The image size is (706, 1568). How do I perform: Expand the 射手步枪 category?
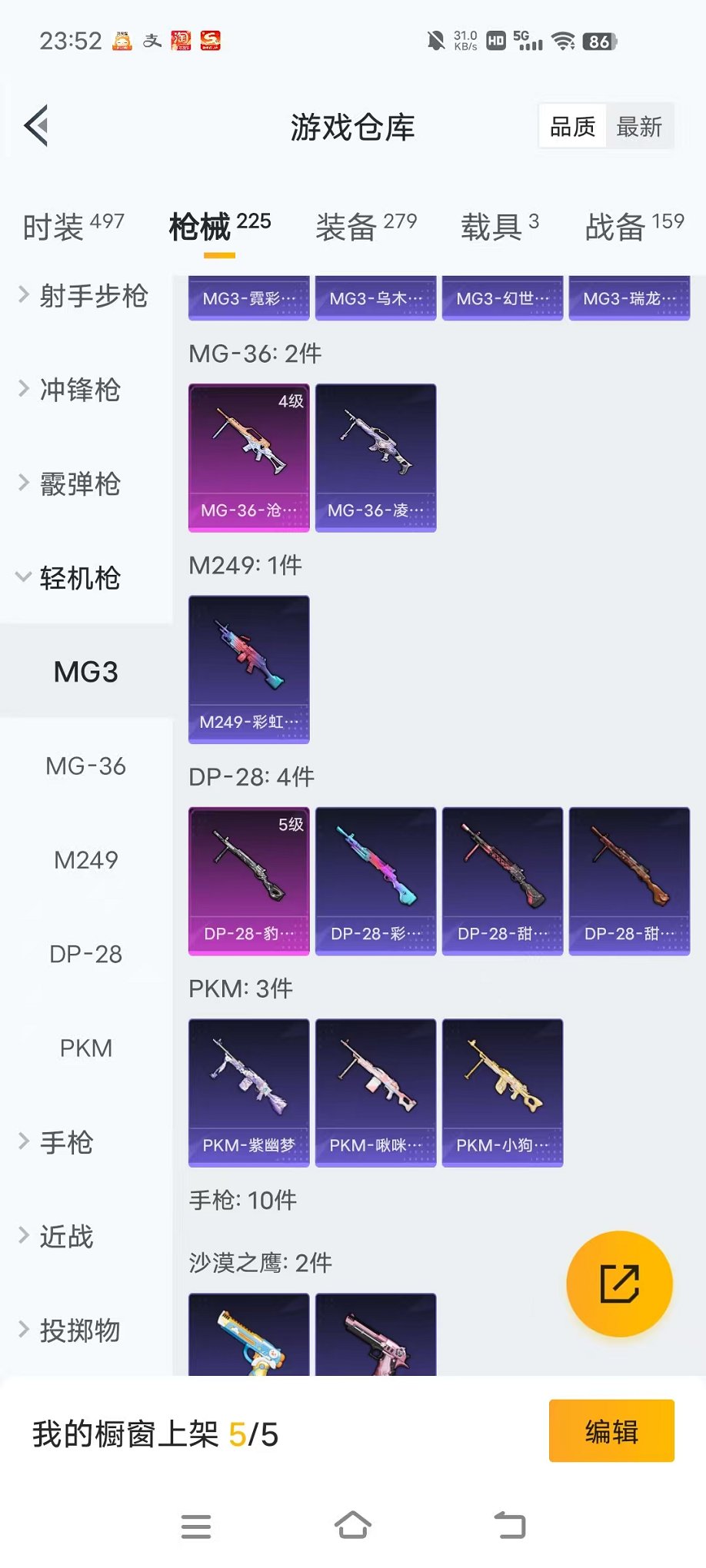[83, 296]
